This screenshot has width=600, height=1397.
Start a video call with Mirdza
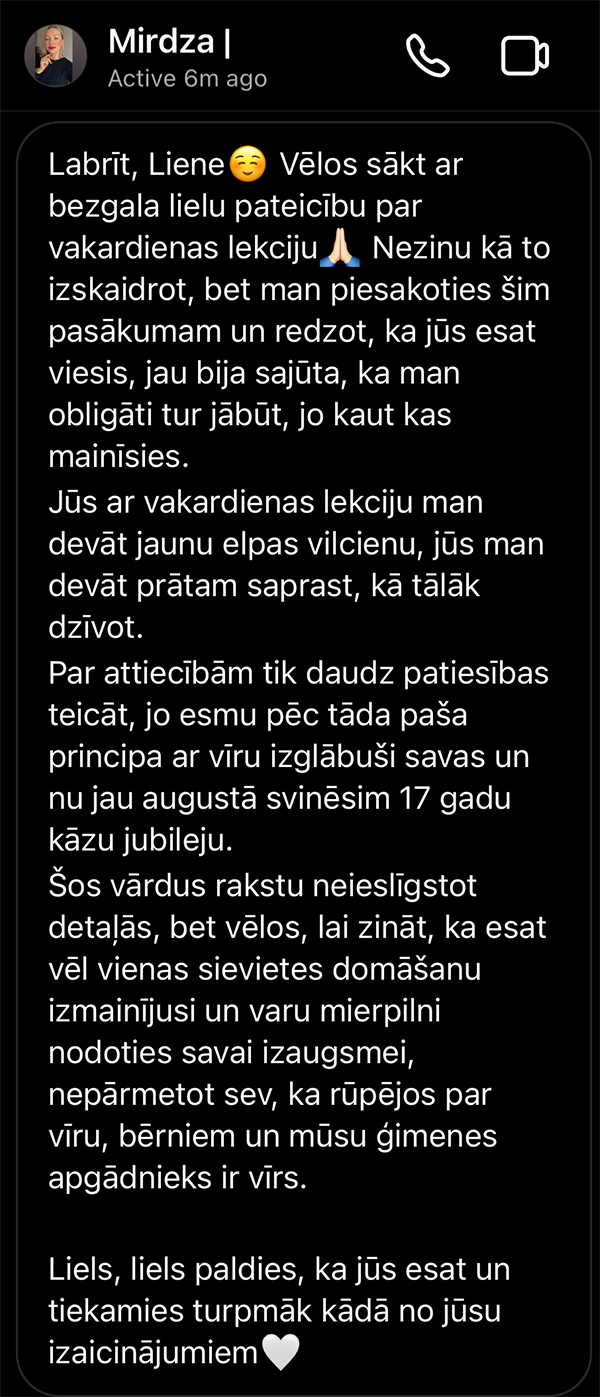coord(524,56)
